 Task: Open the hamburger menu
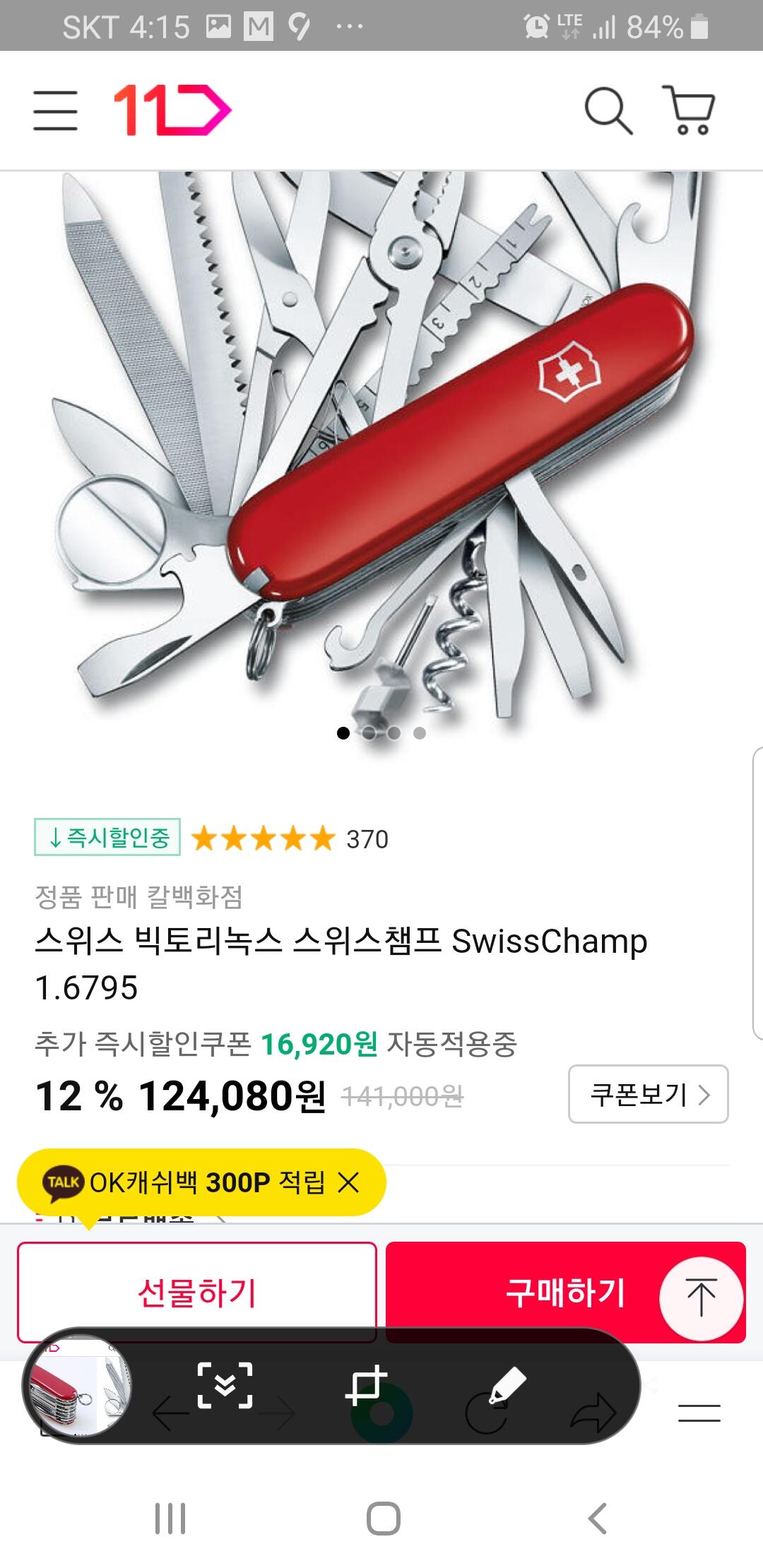(x=55, y=110)
